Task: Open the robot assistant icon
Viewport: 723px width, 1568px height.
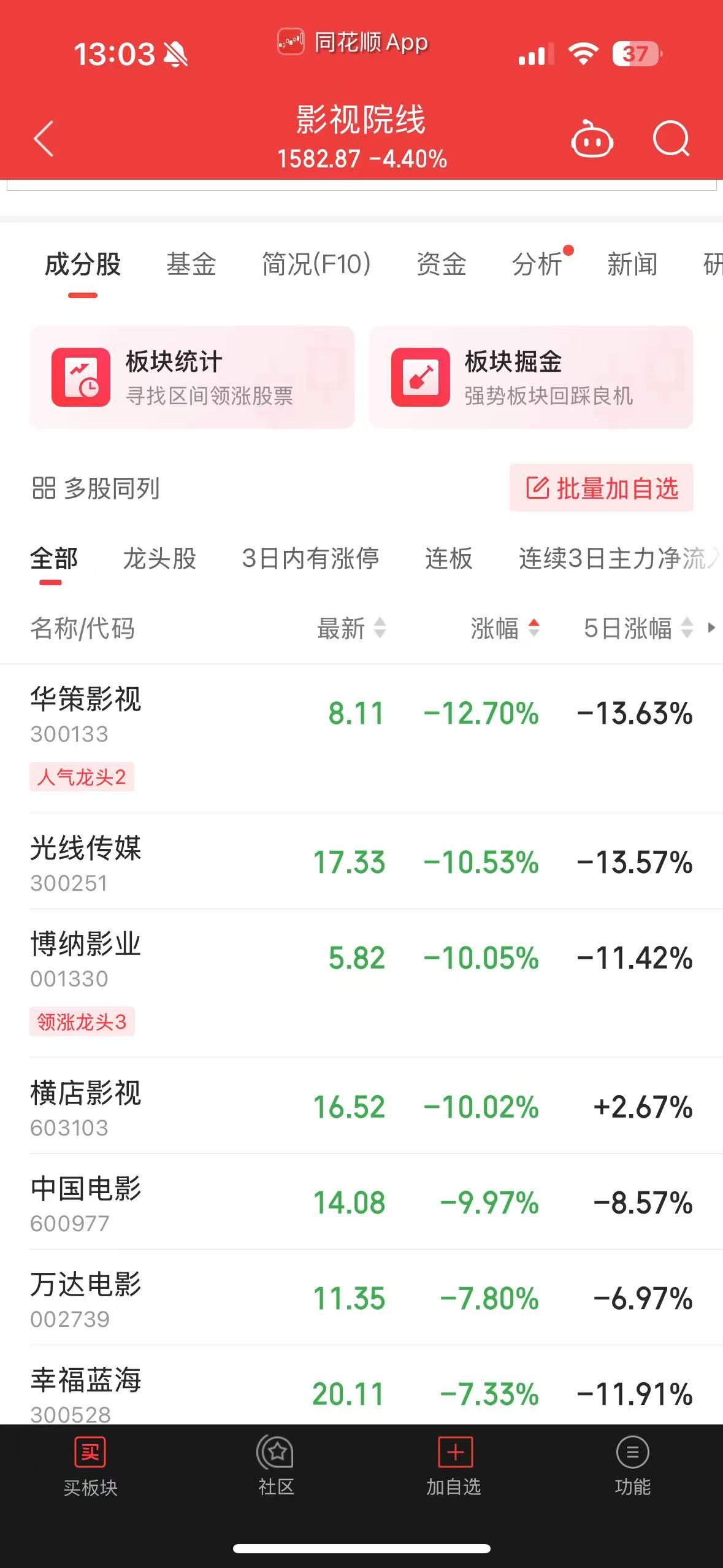Action: click(591, 139)
